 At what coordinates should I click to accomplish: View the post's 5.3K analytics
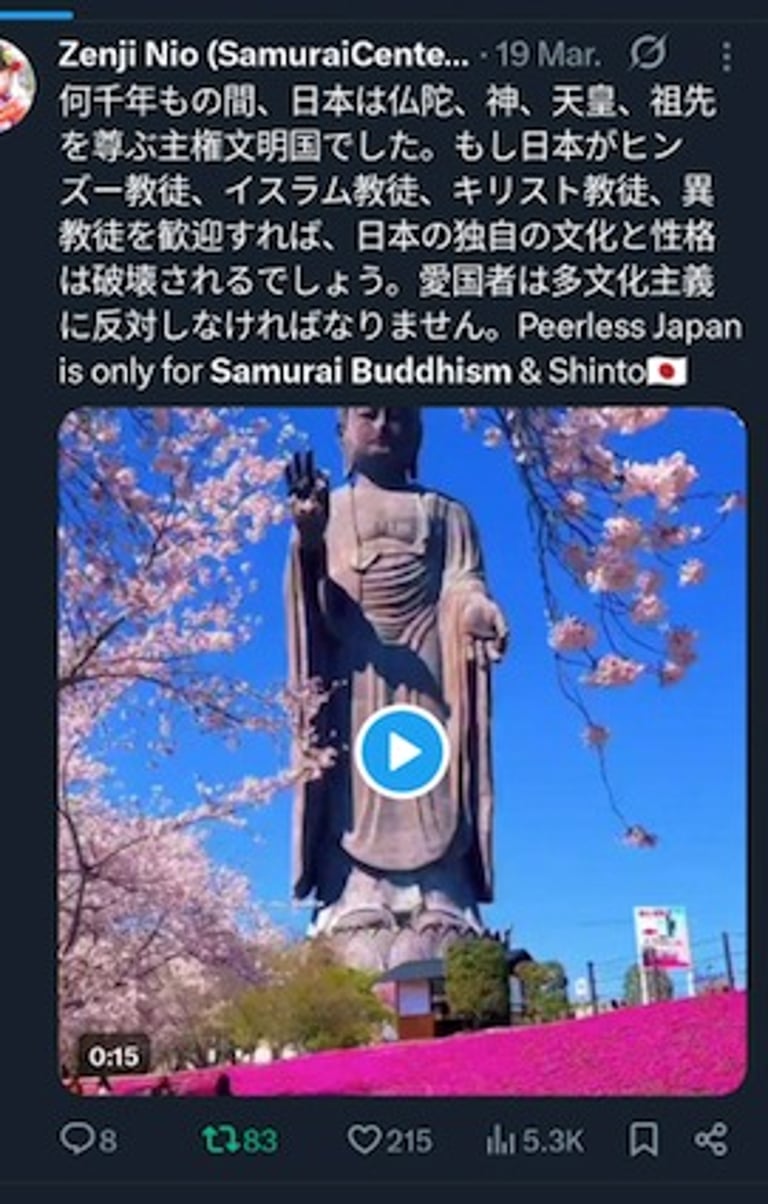point(501,1139)
